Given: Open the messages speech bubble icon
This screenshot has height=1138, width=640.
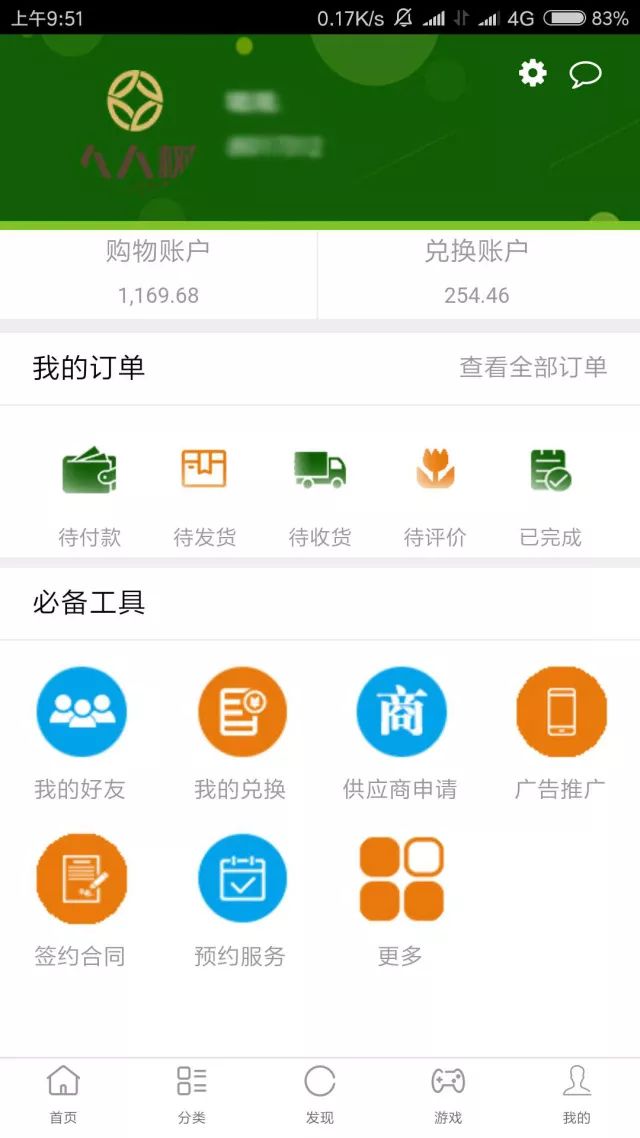Looking at the screenshot, I should [585, 74].
